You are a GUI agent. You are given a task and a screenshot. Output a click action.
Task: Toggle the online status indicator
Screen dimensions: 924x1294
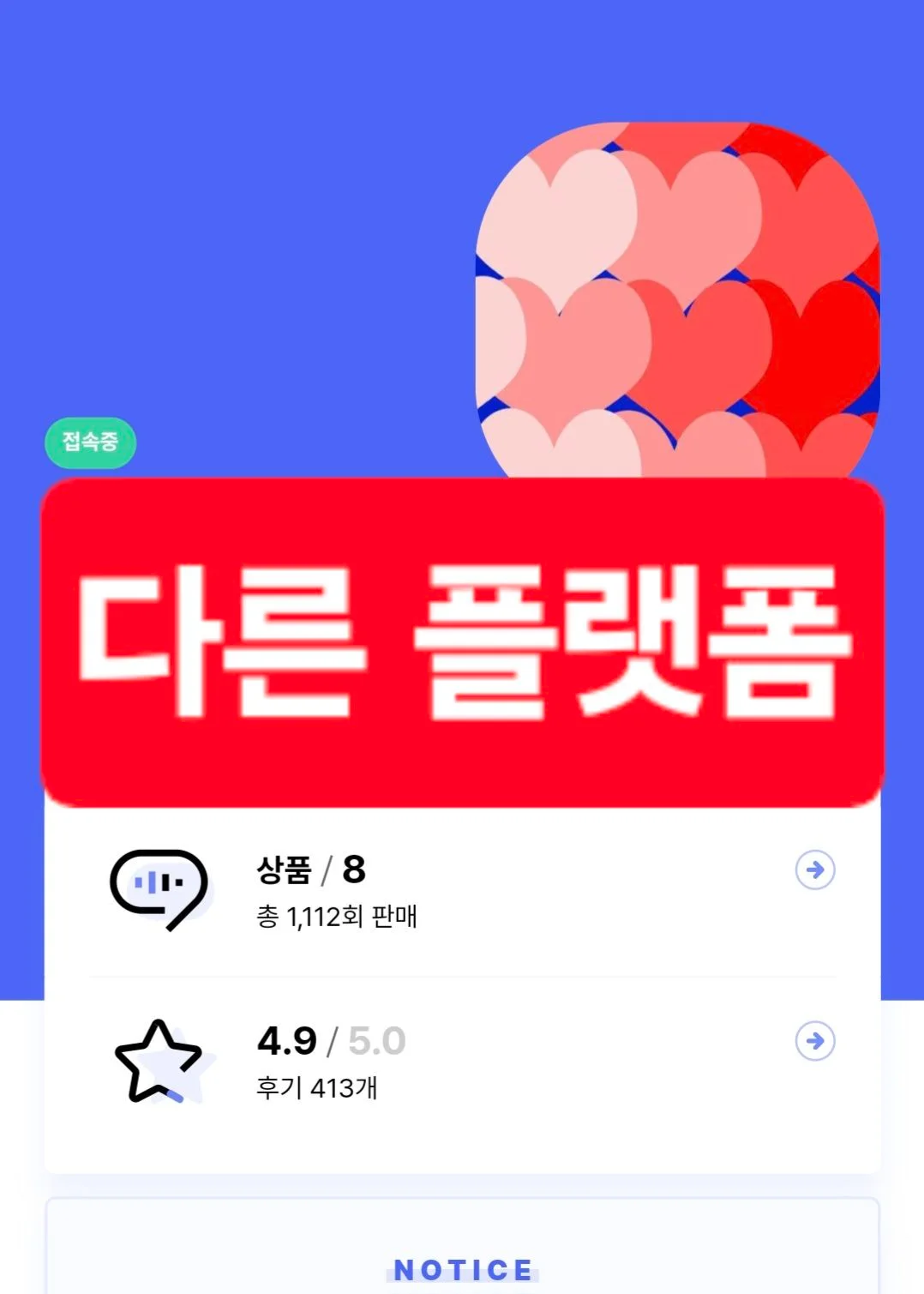click(x=90, y=442)
